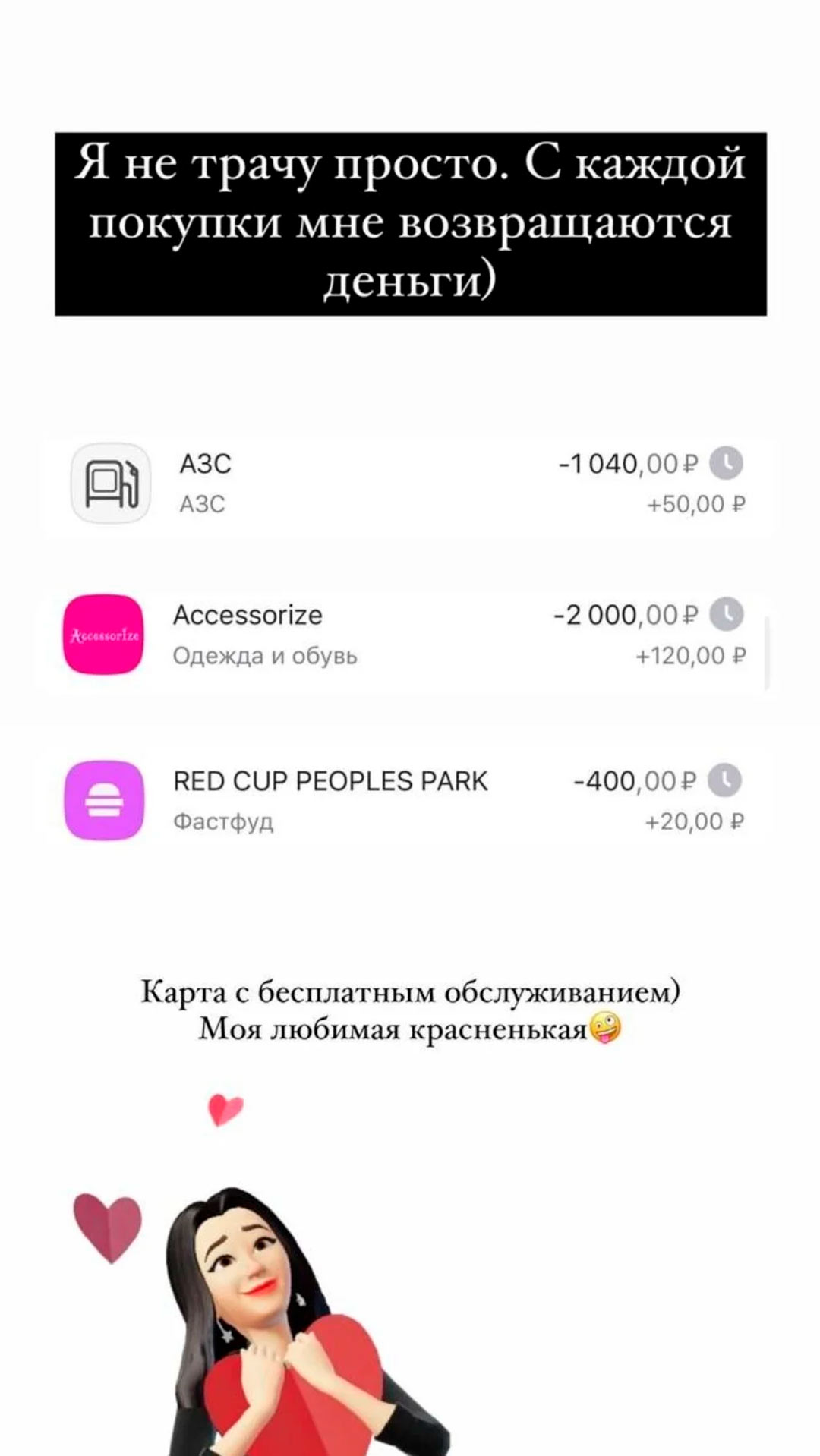Select the +20,00 ₽ fast food cashback
Image resolution: width=820 pixels, height=1456 pixels.
coord(696,821)
